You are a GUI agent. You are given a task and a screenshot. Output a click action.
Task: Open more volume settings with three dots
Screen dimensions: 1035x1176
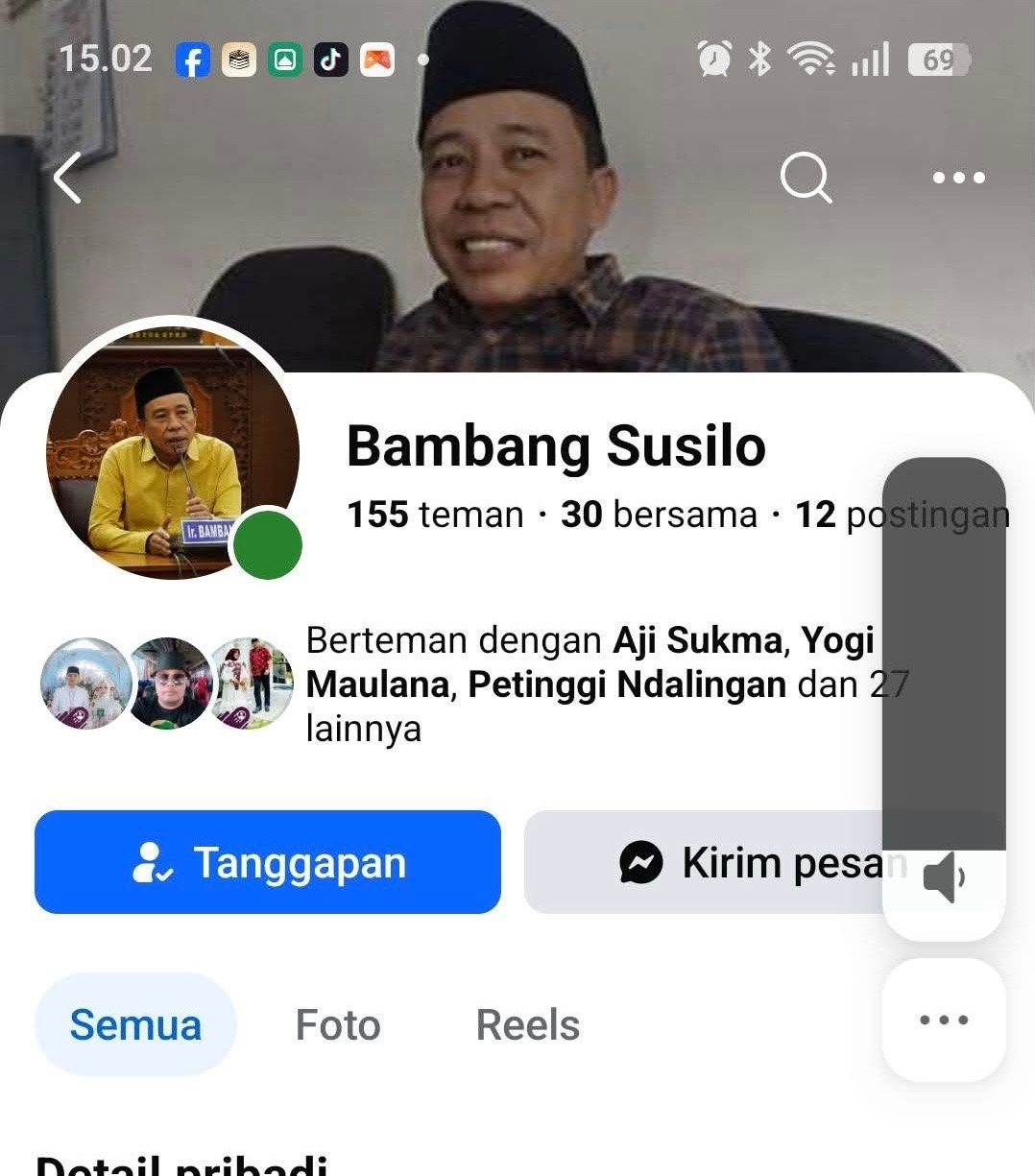pos(944,1020)
